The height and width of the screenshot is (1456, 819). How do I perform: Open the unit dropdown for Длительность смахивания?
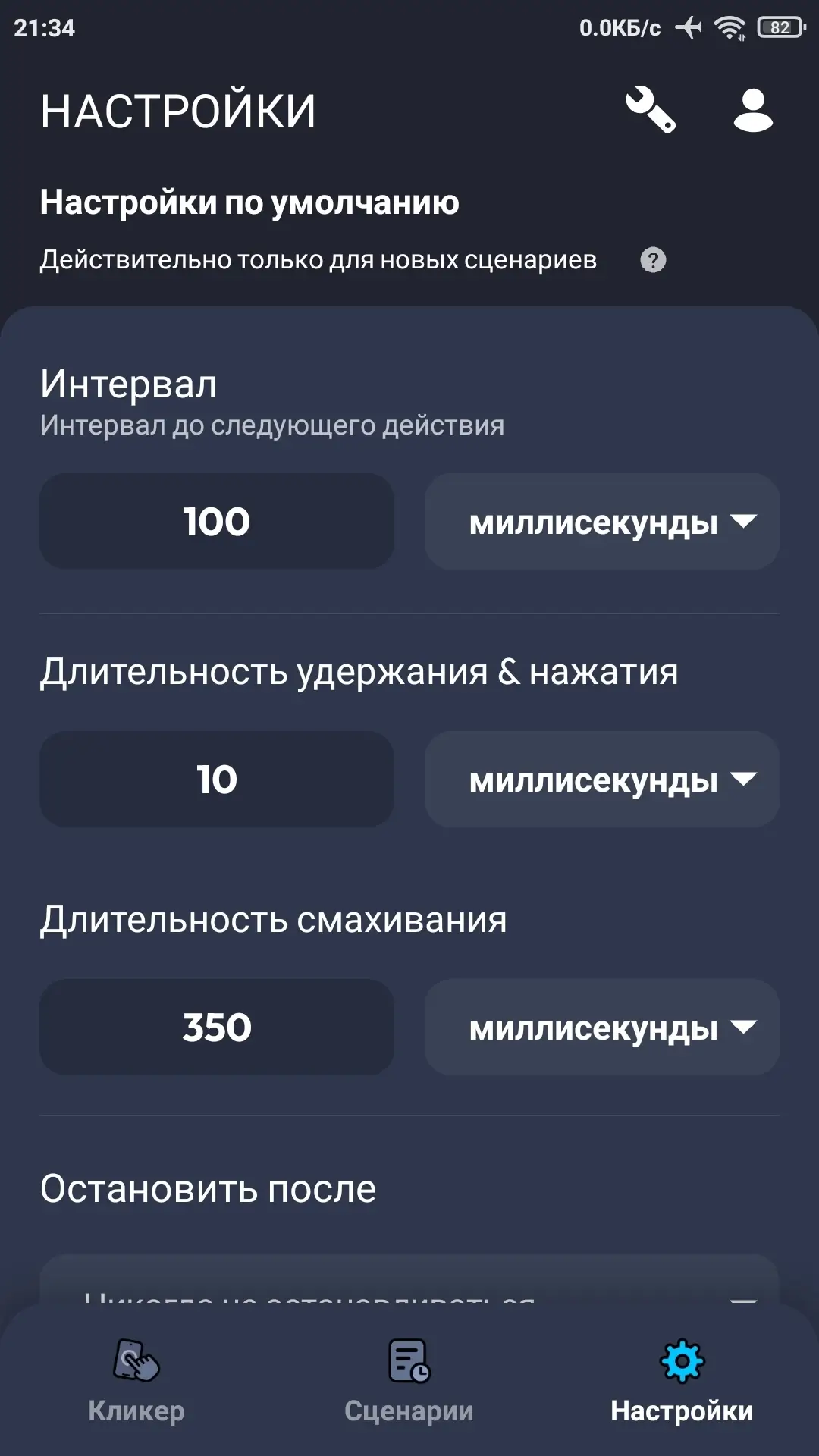pyautogui.click(x=602, y=1028)
